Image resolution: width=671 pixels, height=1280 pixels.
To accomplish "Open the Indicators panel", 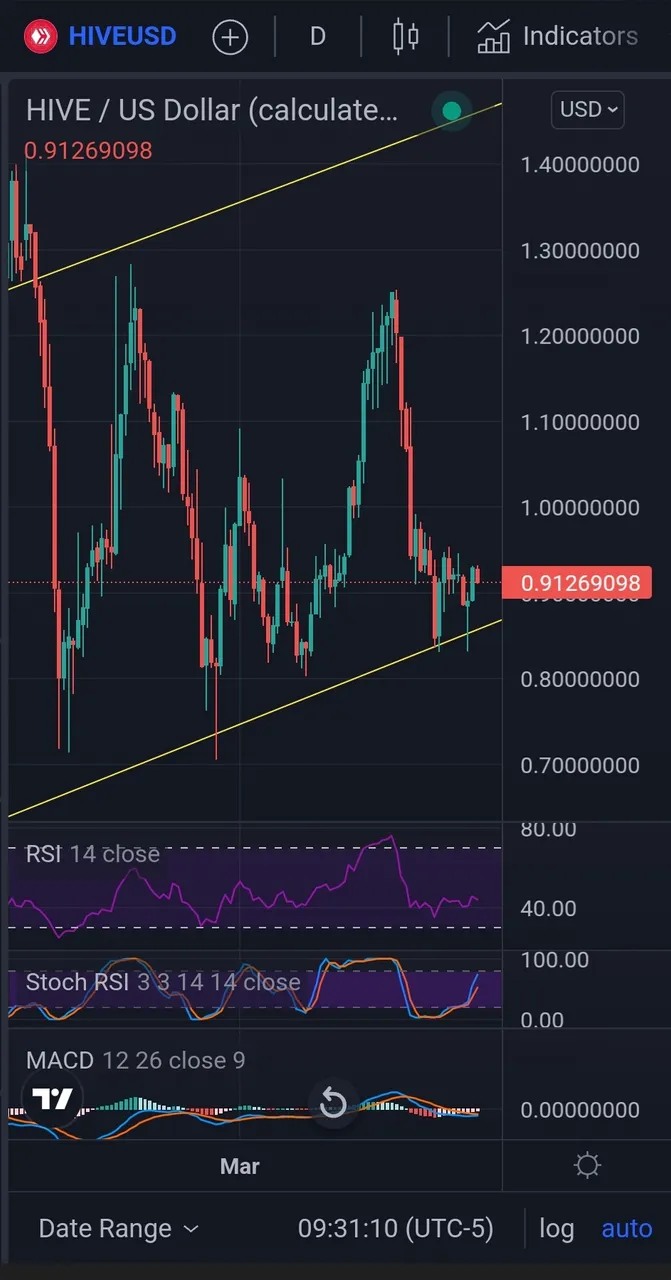I will [558, 37].
